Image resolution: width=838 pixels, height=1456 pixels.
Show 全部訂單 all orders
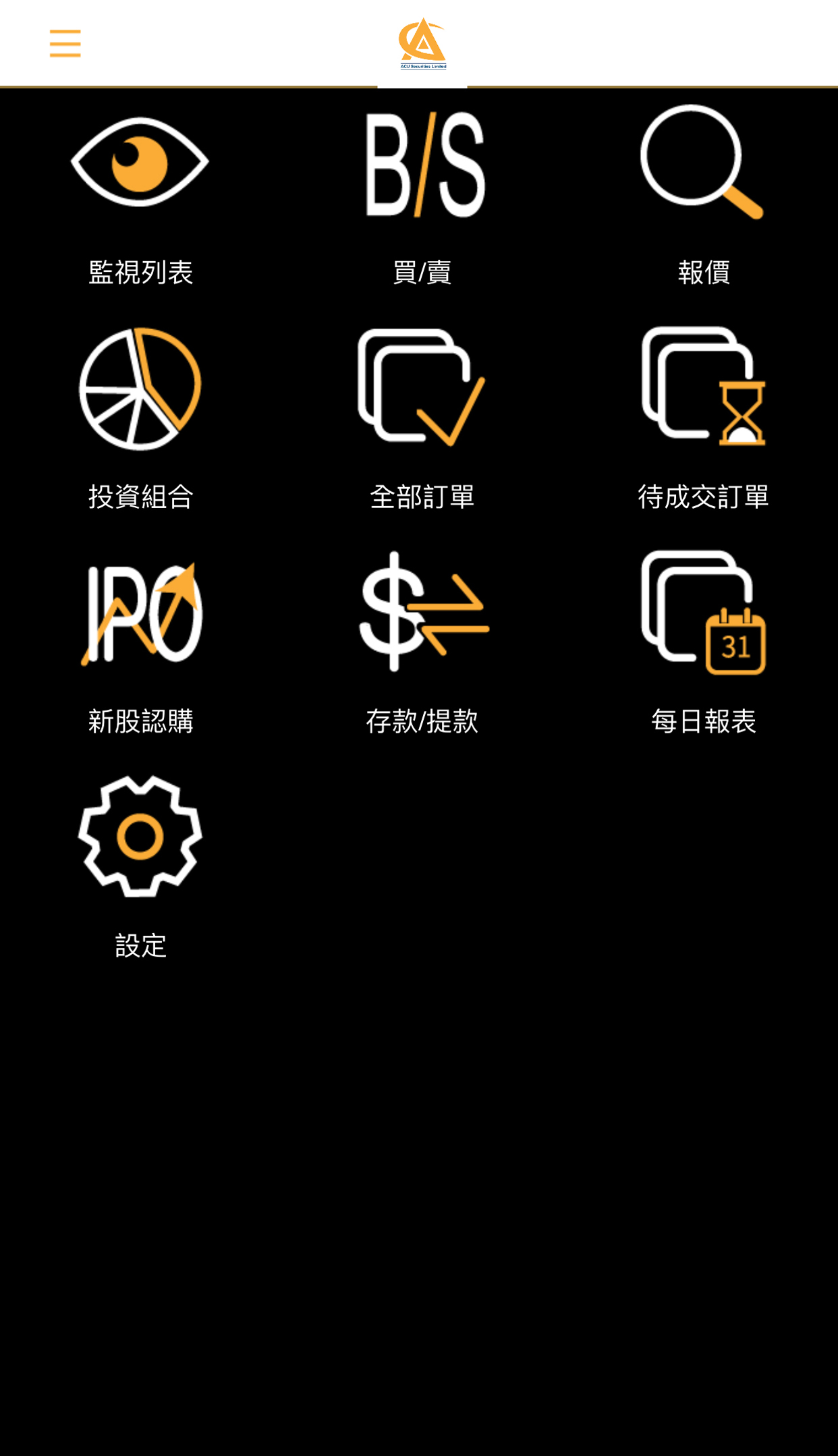[x=422, y=420]
